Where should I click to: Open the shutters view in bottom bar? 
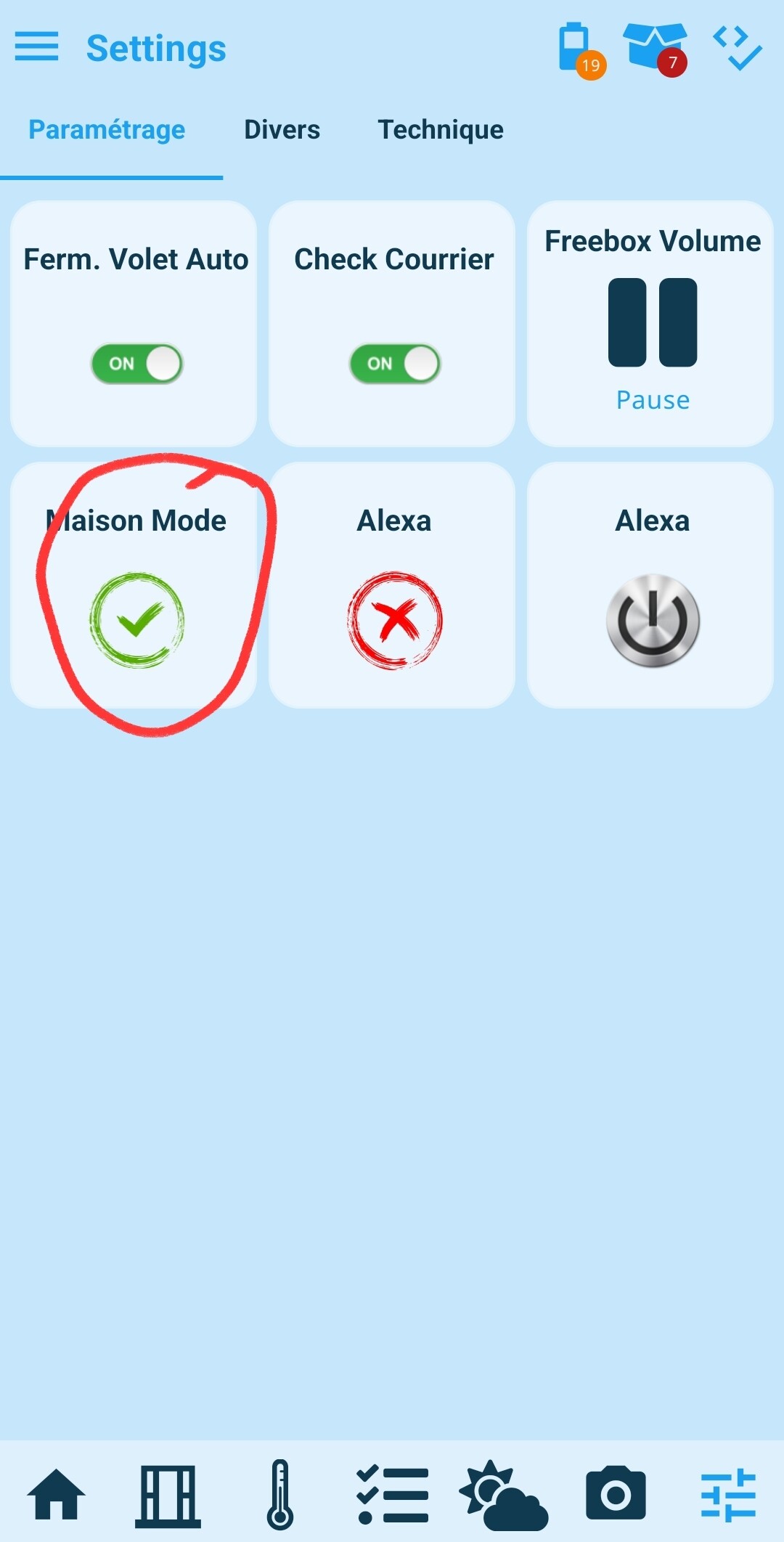(168, 1494)
